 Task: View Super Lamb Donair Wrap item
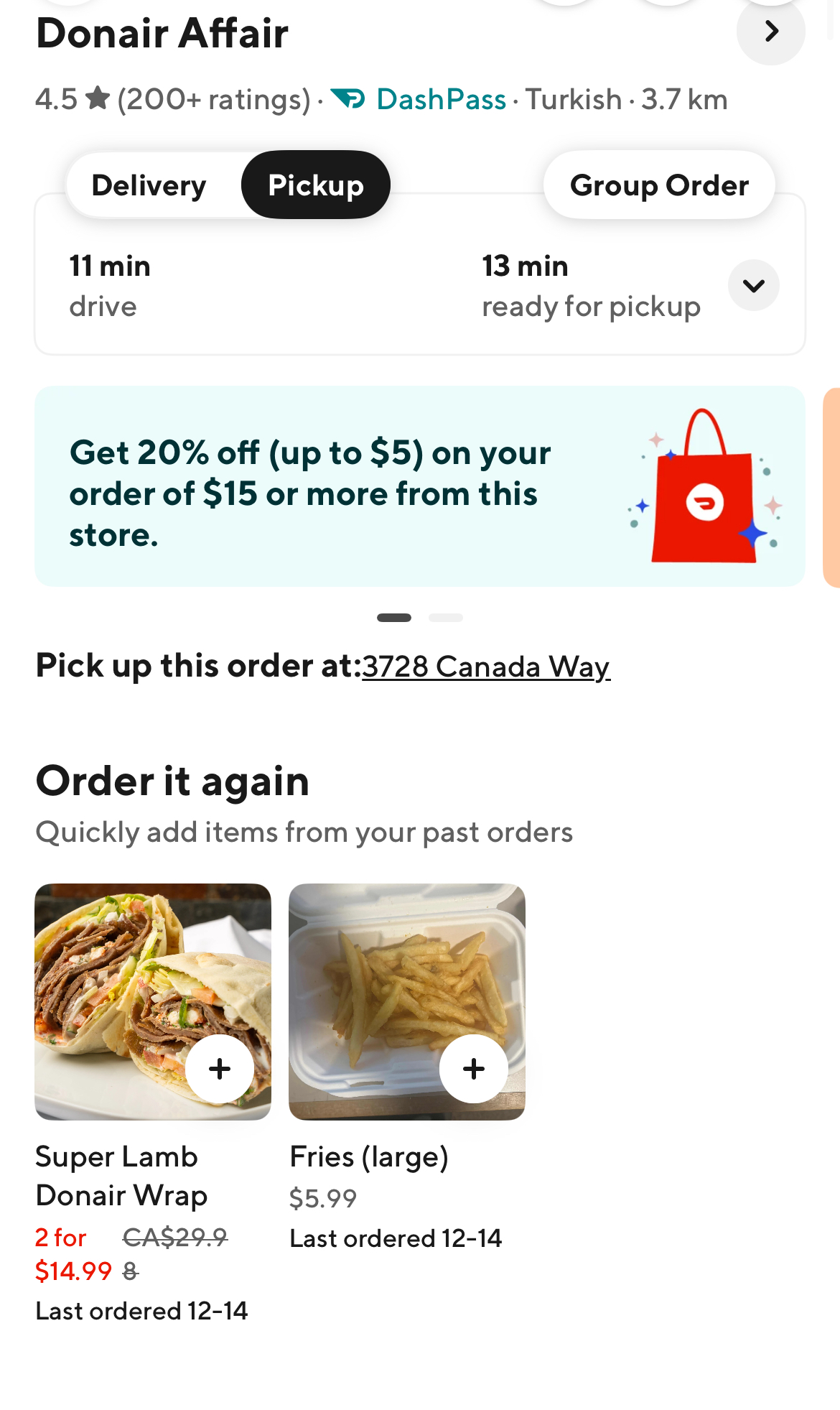[x=121, y=1176]
